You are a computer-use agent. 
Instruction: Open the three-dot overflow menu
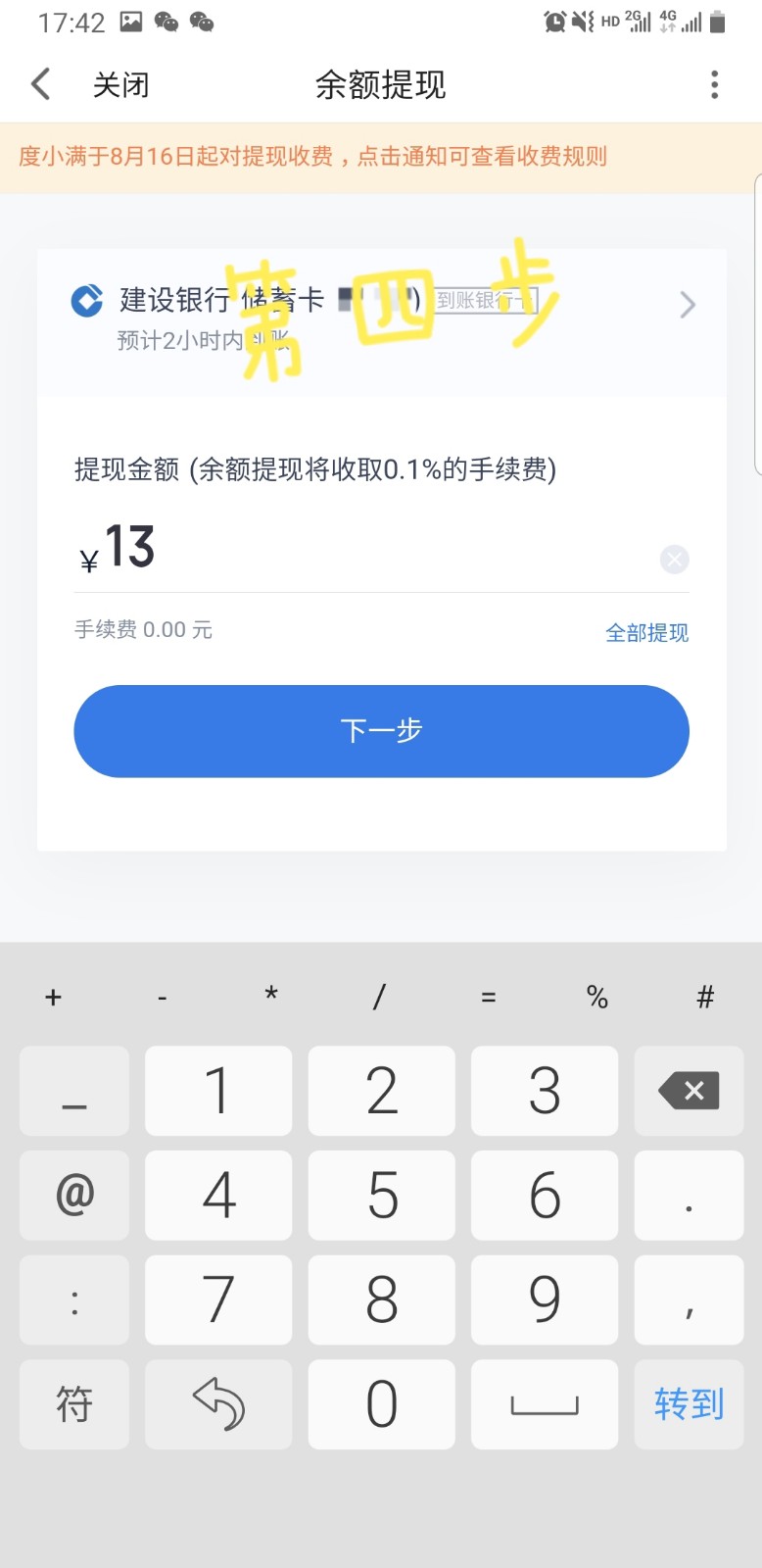coord(714,85)
